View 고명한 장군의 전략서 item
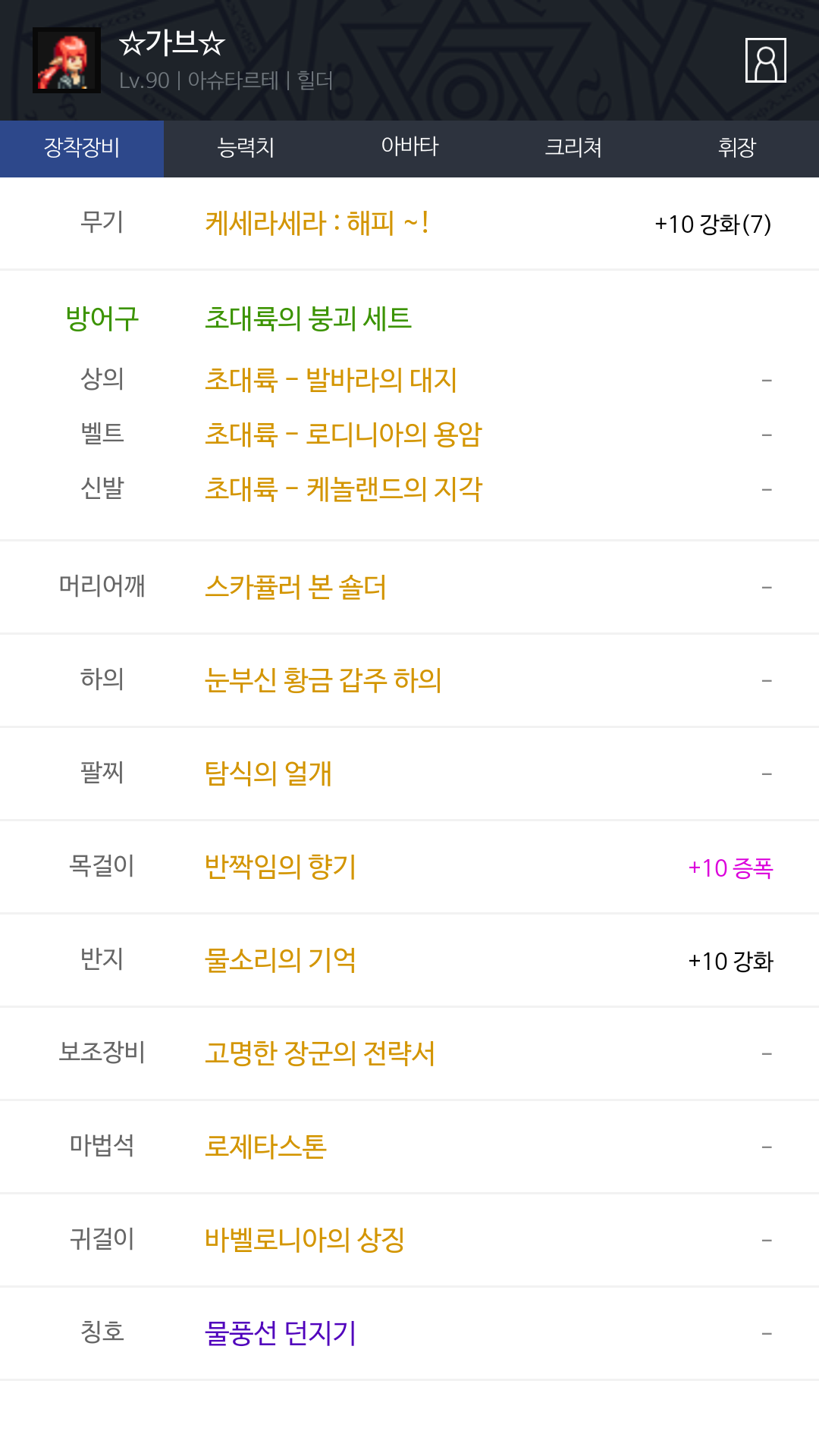The image size is (819, 1456). (320, 1054)
